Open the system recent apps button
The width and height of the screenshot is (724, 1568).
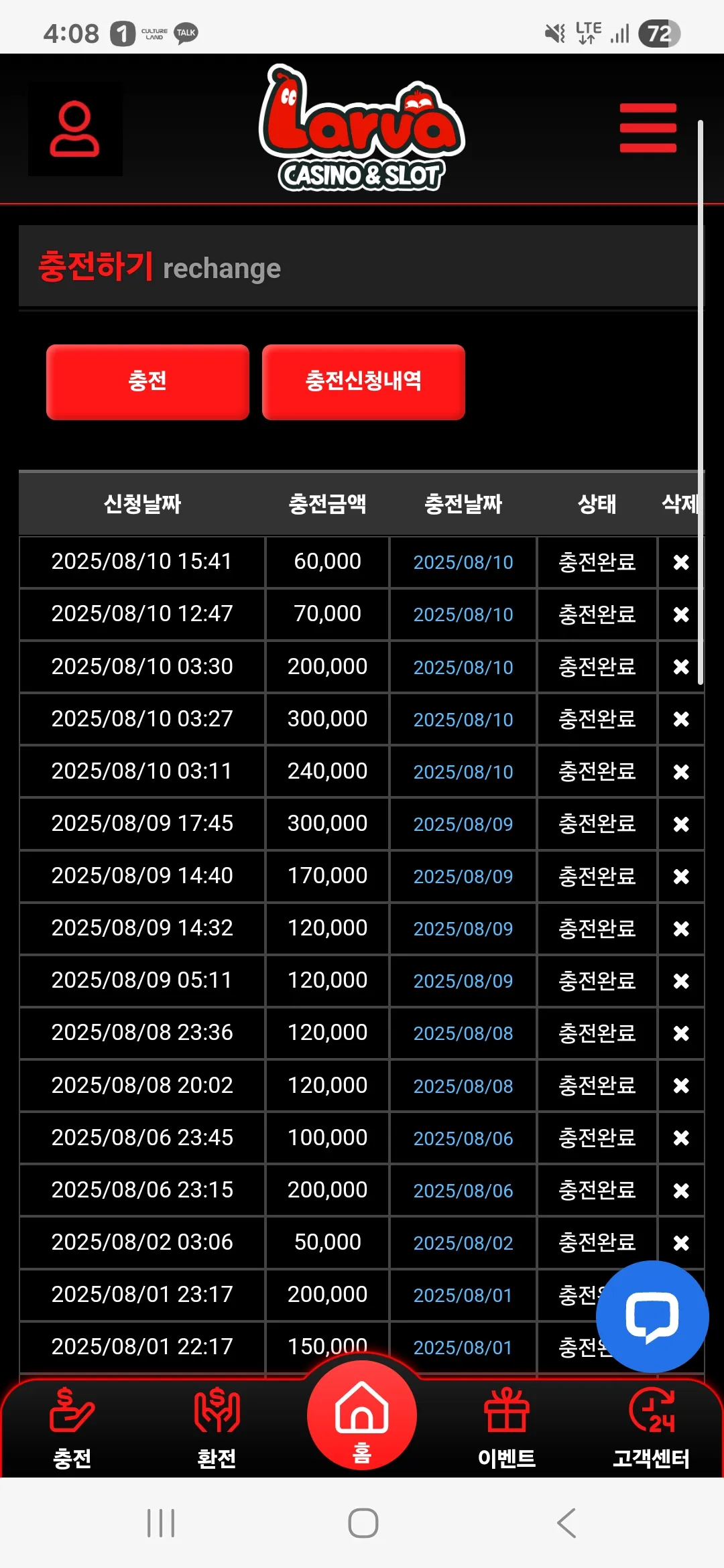(161, 1523)
